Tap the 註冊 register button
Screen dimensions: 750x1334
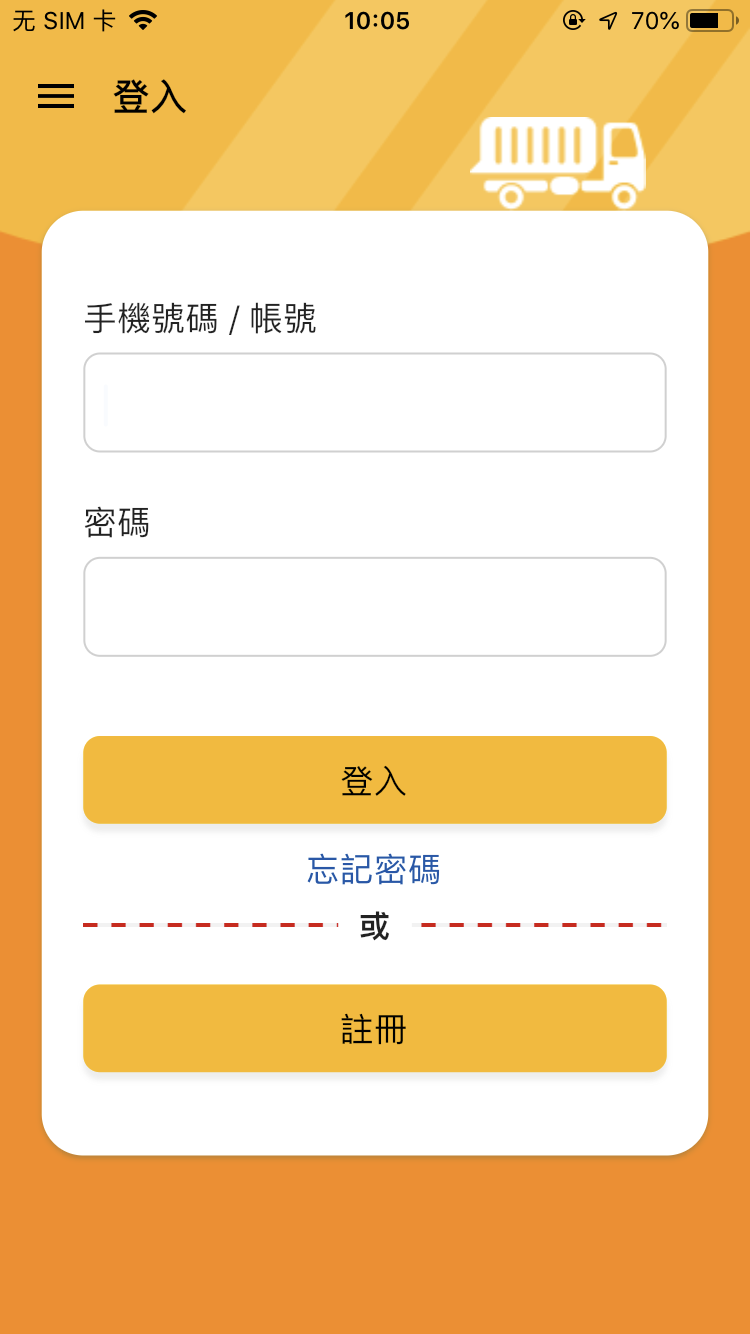coord(375,1028)
